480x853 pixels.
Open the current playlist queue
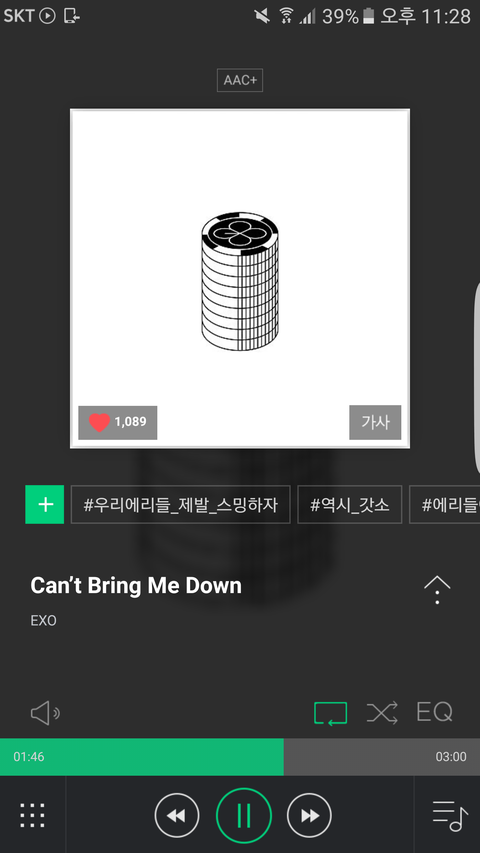[x=450, y=815]
